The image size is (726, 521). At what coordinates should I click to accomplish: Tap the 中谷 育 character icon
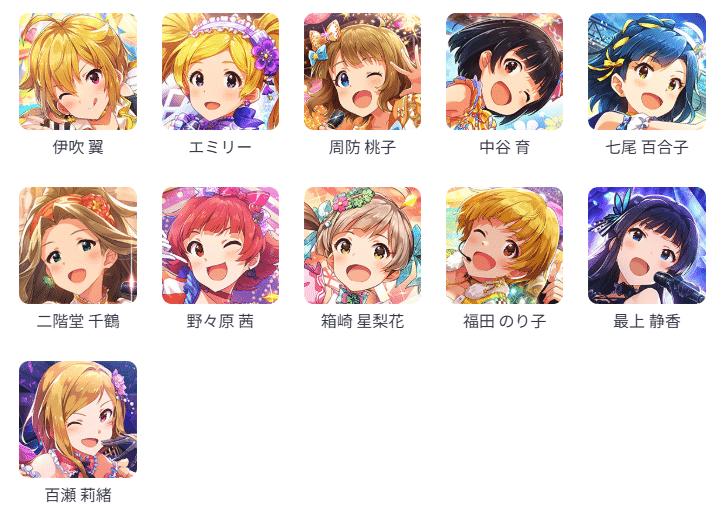[x=504, y=71]
